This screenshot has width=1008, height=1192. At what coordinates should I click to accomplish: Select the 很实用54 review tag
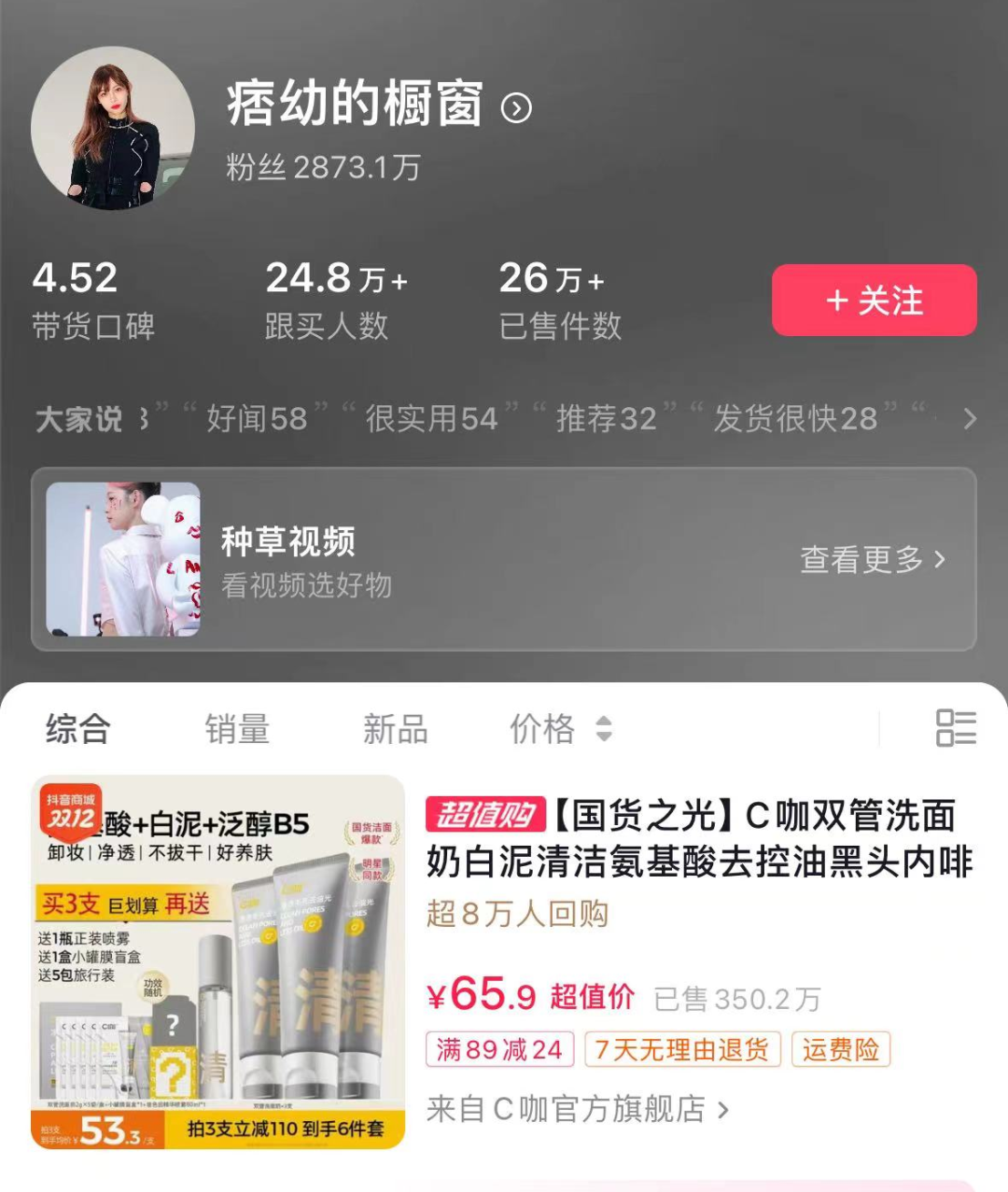431,419
